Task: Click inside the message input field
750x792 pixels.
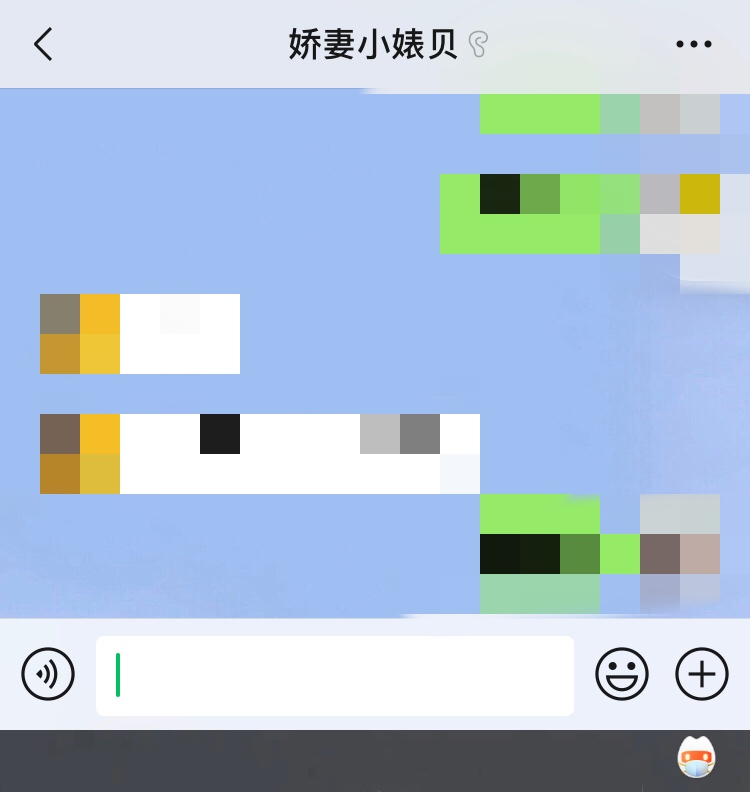Action: 335,675
